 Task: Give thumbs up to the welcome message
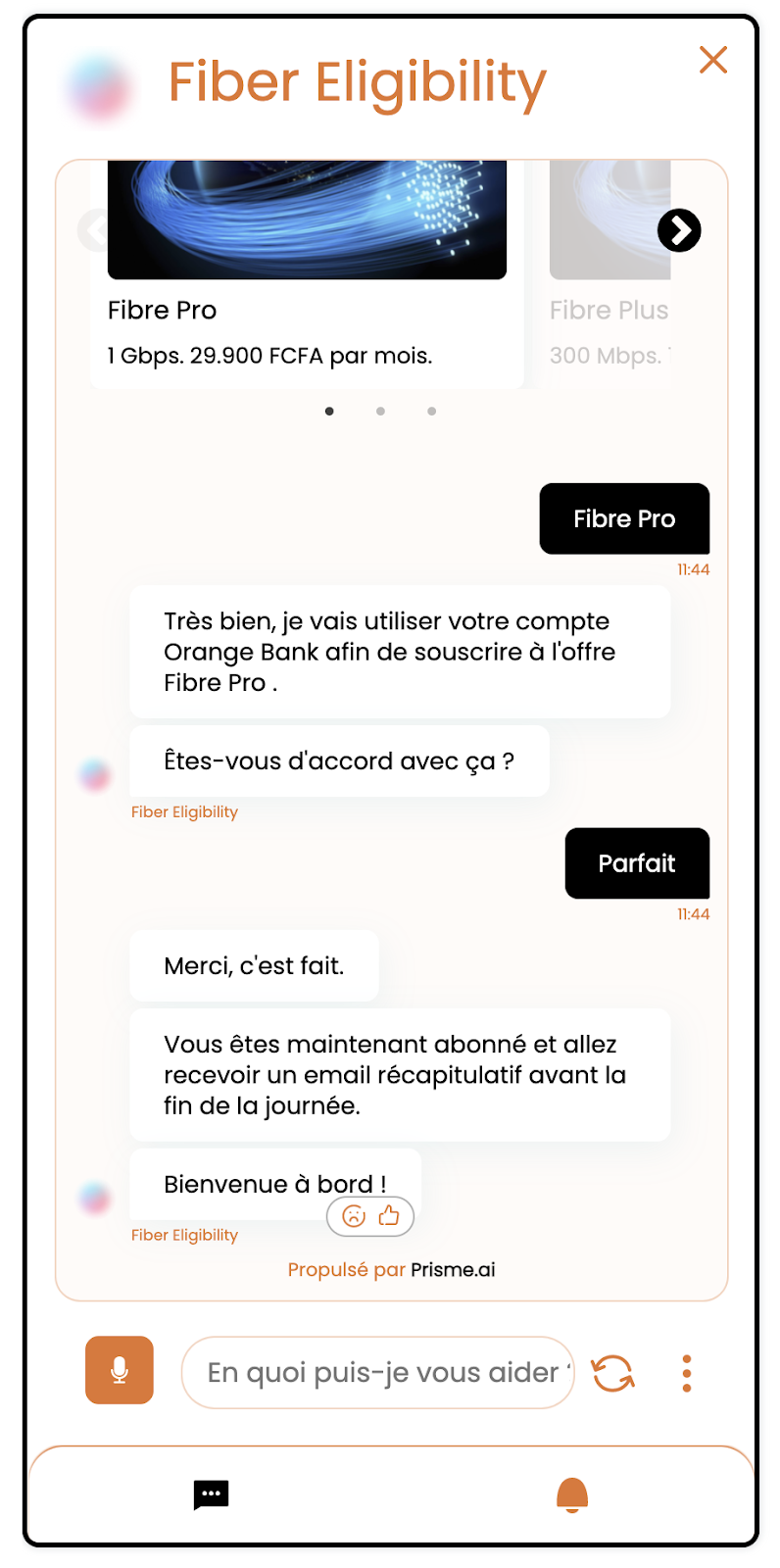coord(389,1216)
